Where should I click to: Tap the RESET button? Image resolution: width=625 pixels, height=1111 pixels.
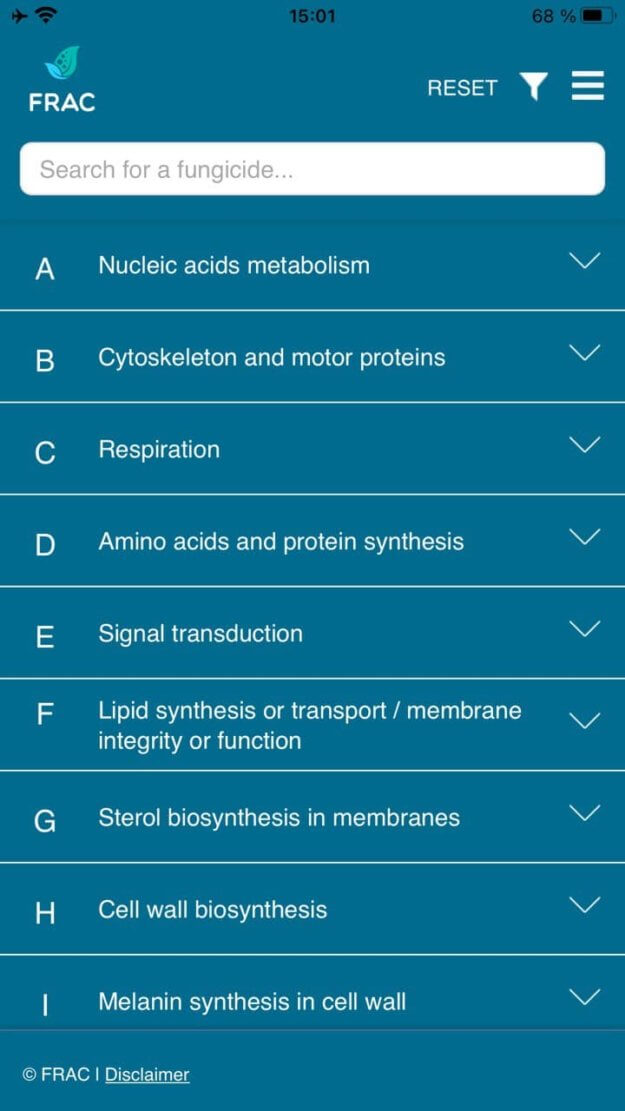click(x=462, y=88)
